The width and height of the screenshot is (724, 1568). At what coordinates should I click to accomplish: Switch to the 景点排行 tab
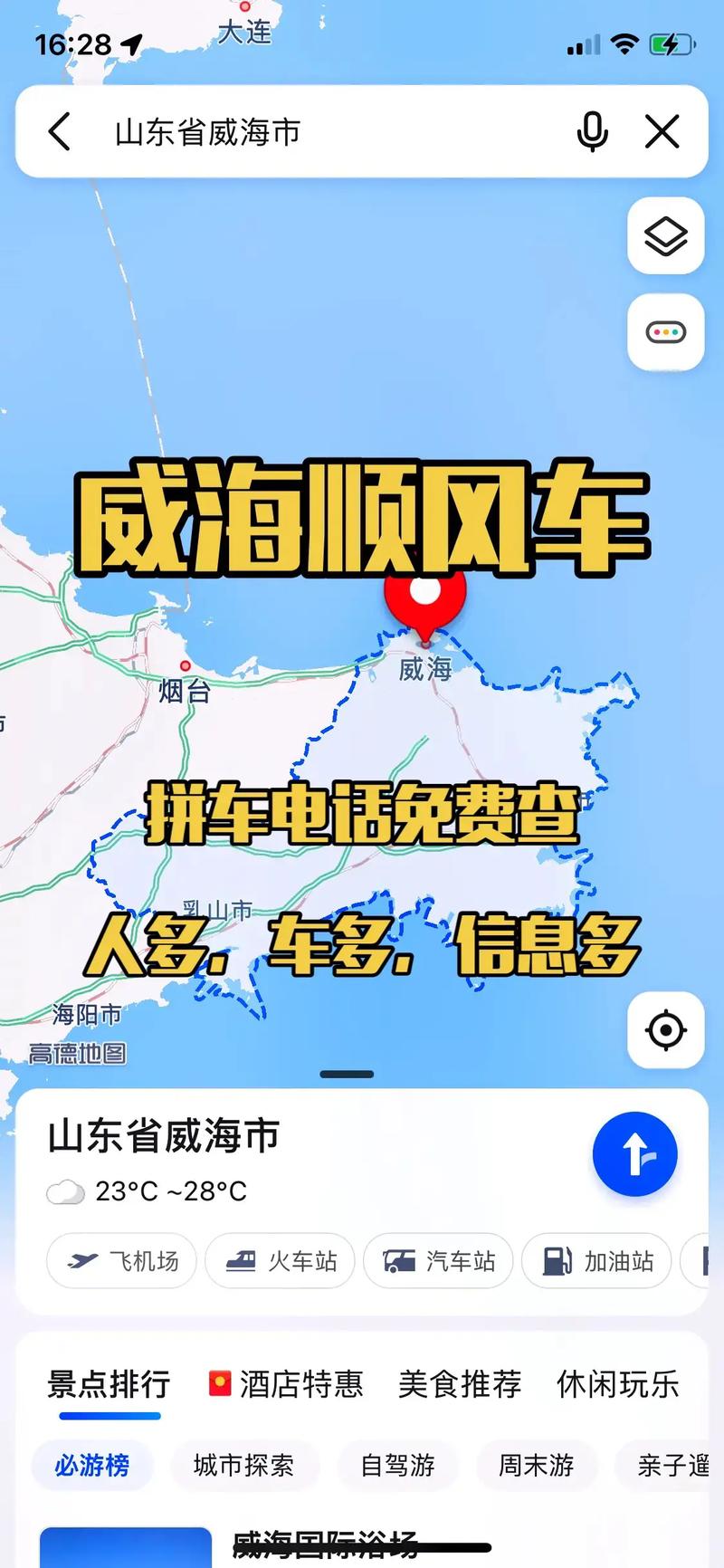109,1384
